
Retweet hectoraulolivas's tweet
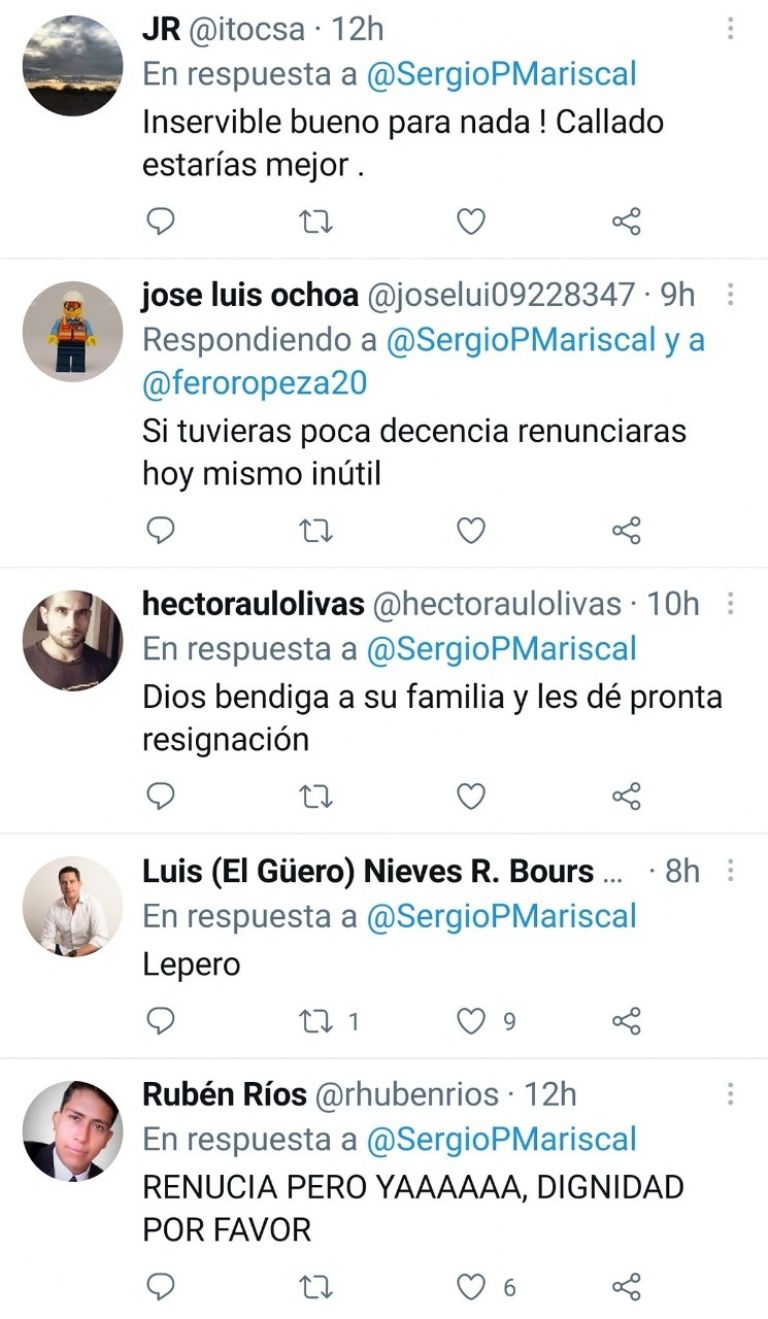[x=316, y=796]
